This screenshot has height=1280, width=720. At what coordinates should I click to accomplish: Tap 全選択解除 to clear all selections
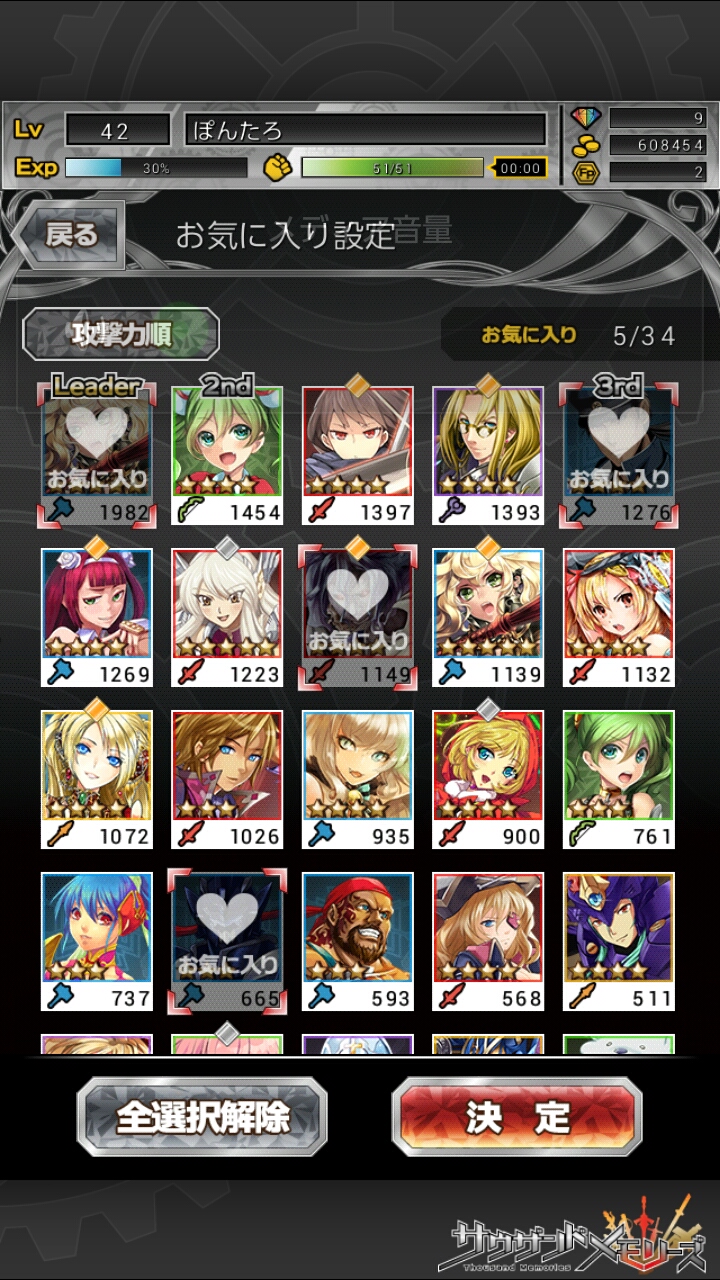pos(202,1117)
